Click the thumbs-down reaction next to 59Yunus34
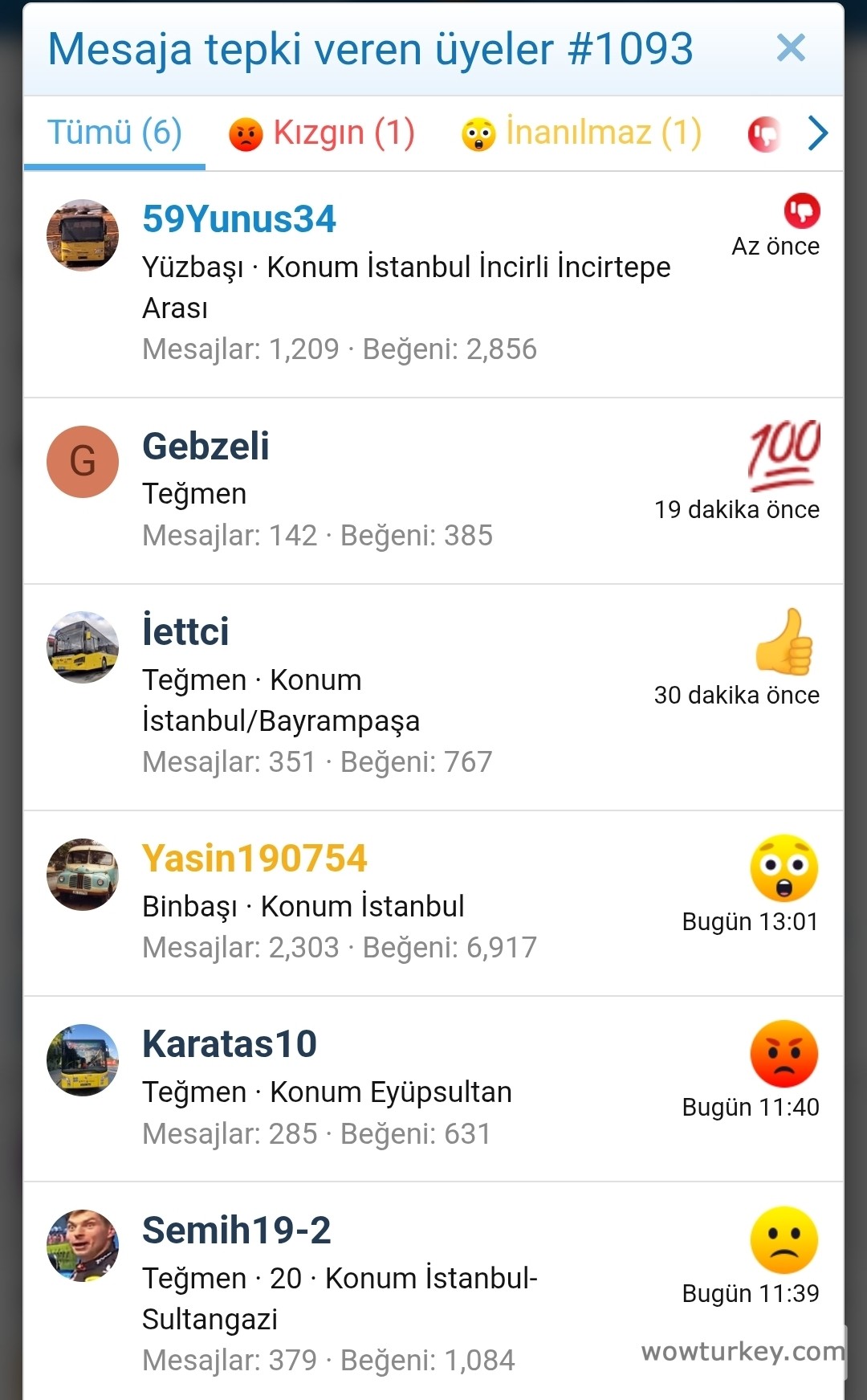The height and width of the screenshot is (1400, 867). tap(800, 211)
